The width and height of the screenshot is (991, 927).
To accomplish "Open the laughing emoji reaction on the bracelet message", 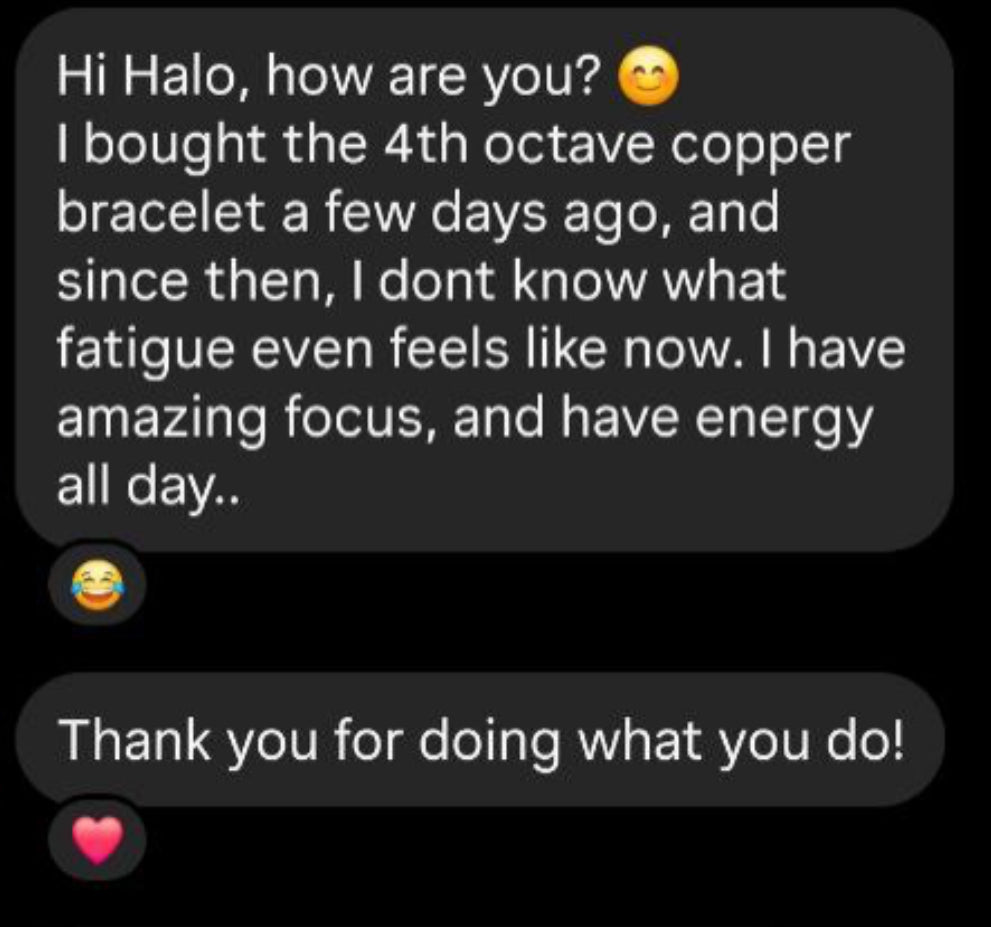I will [x=97, y=583].
